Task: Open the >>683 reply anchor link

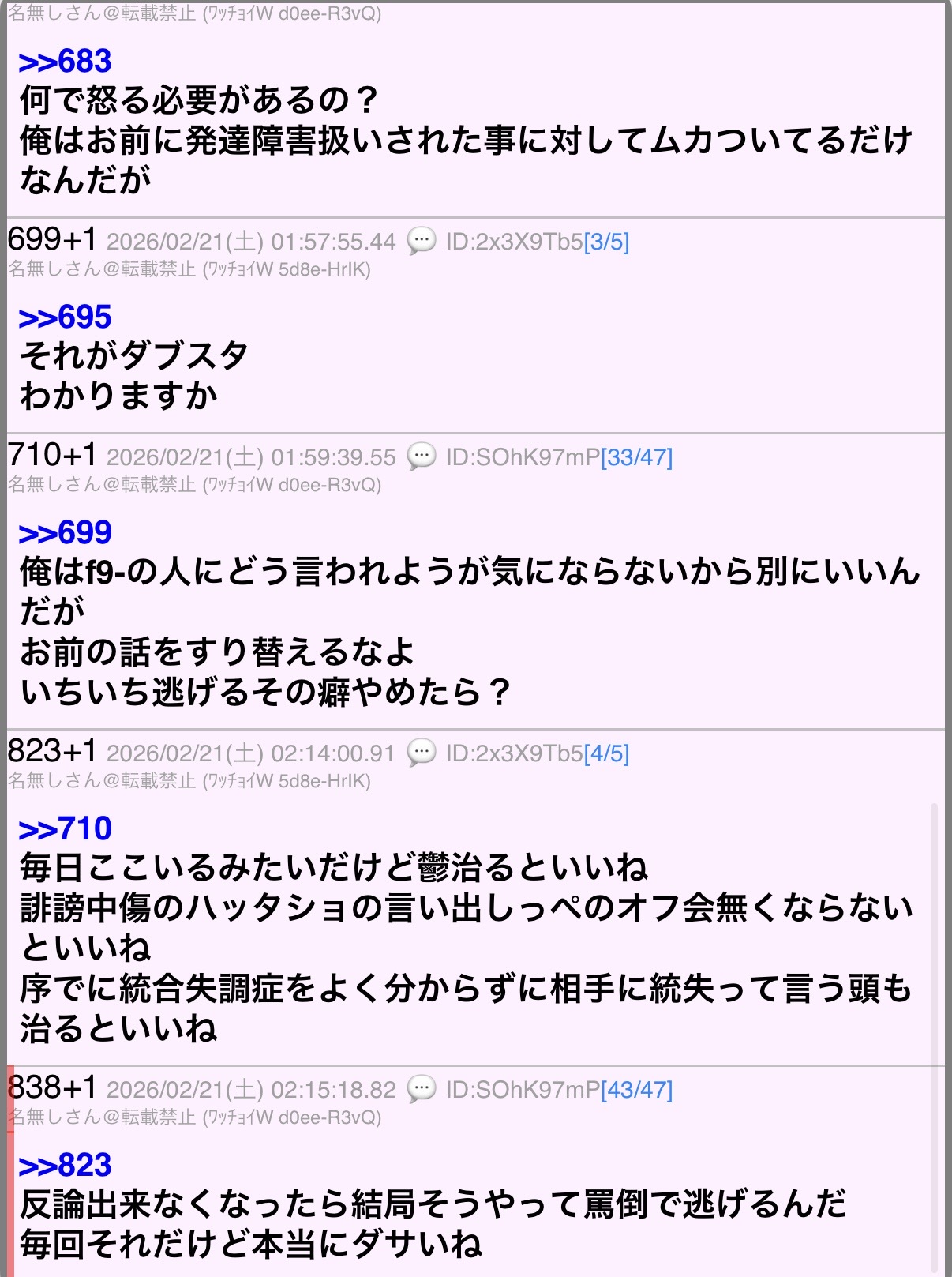Action: [65, 62]
